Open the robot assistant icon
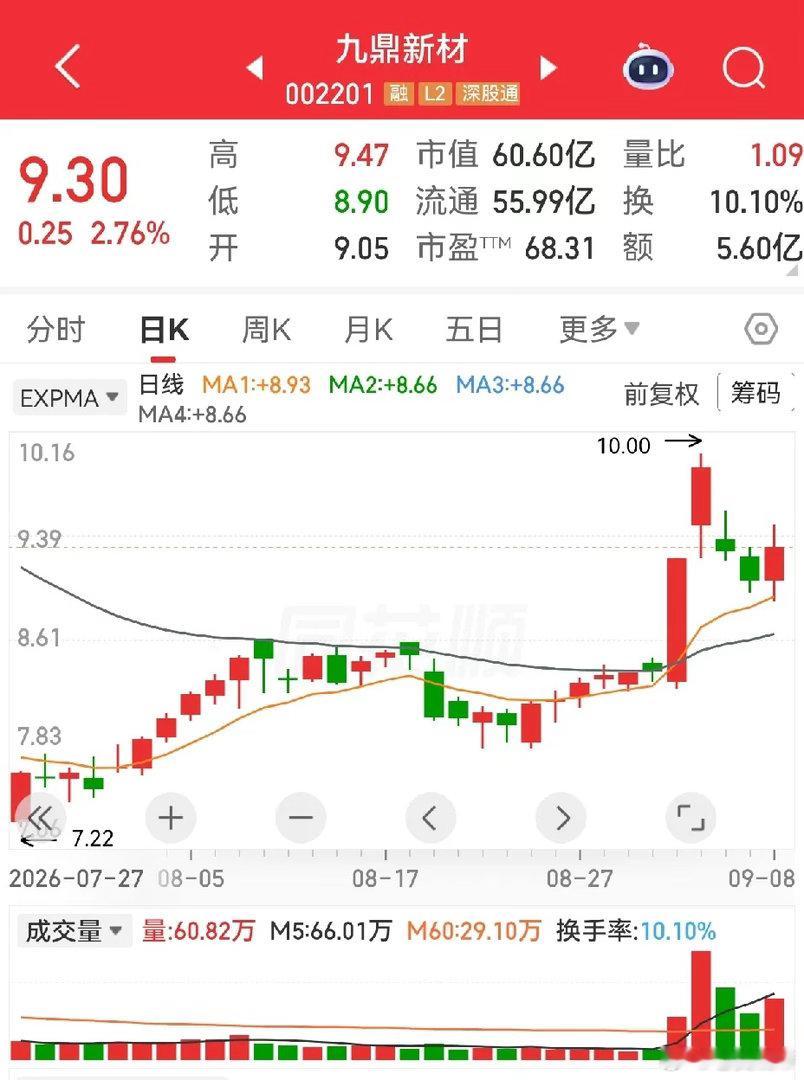The width and height of the screenshot is (804, 1080). coord(648,67)
